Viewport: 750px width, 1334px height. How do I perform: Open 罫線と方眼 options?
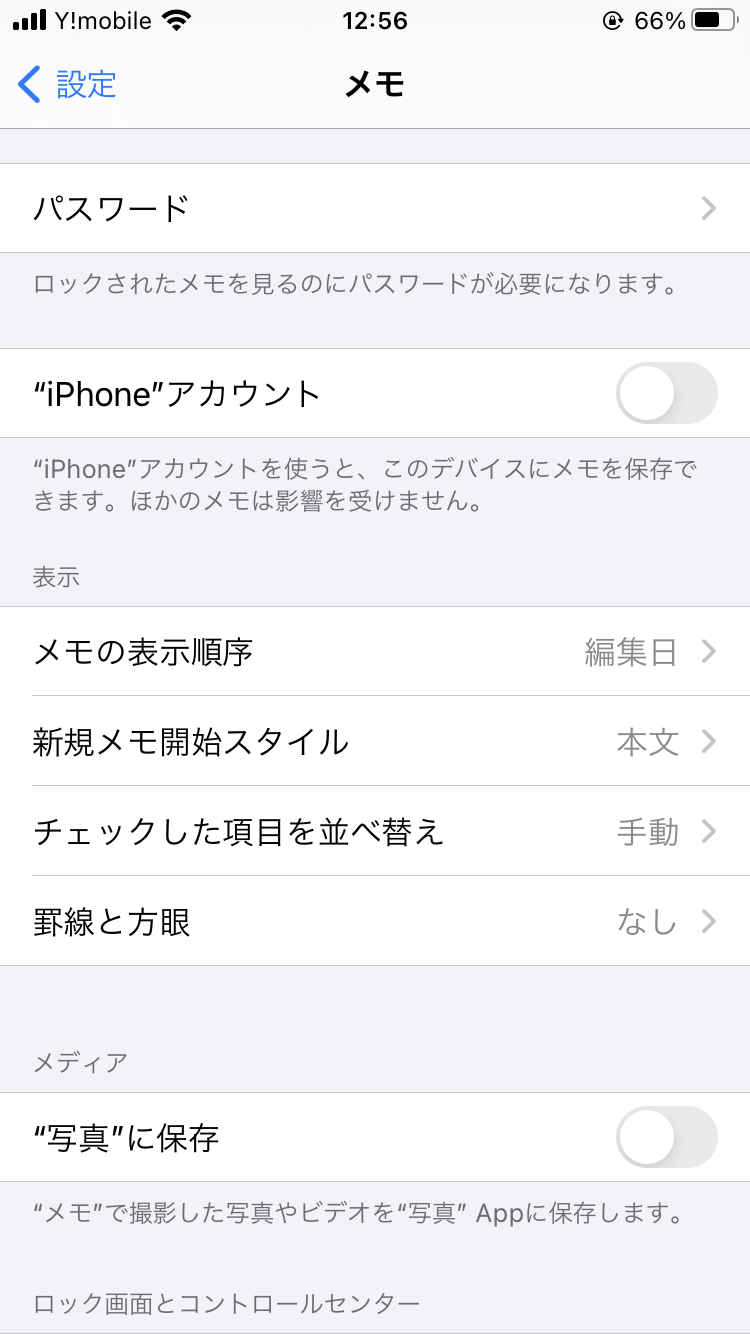pyautogui.click(x=375, y=921)
